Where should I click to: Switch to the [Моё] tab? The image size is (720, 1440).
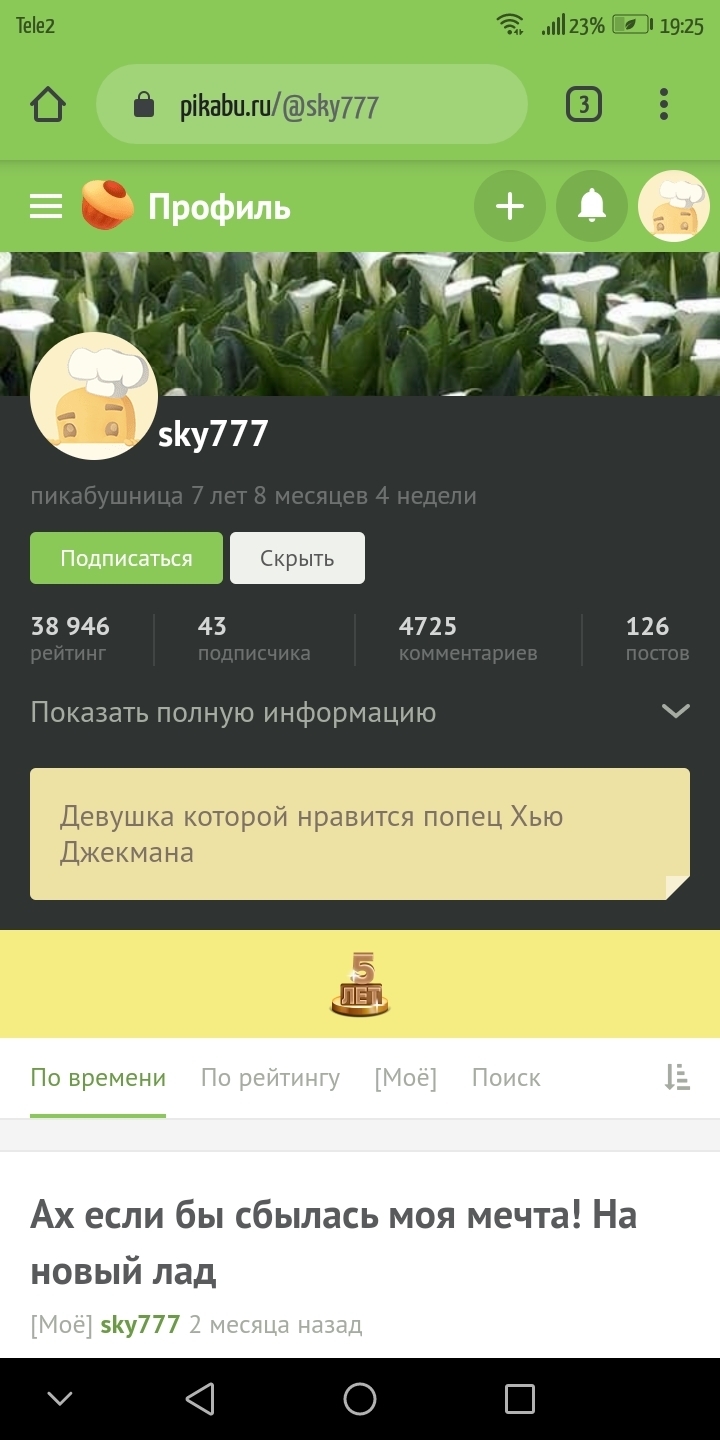click(x=405, y=1078)
